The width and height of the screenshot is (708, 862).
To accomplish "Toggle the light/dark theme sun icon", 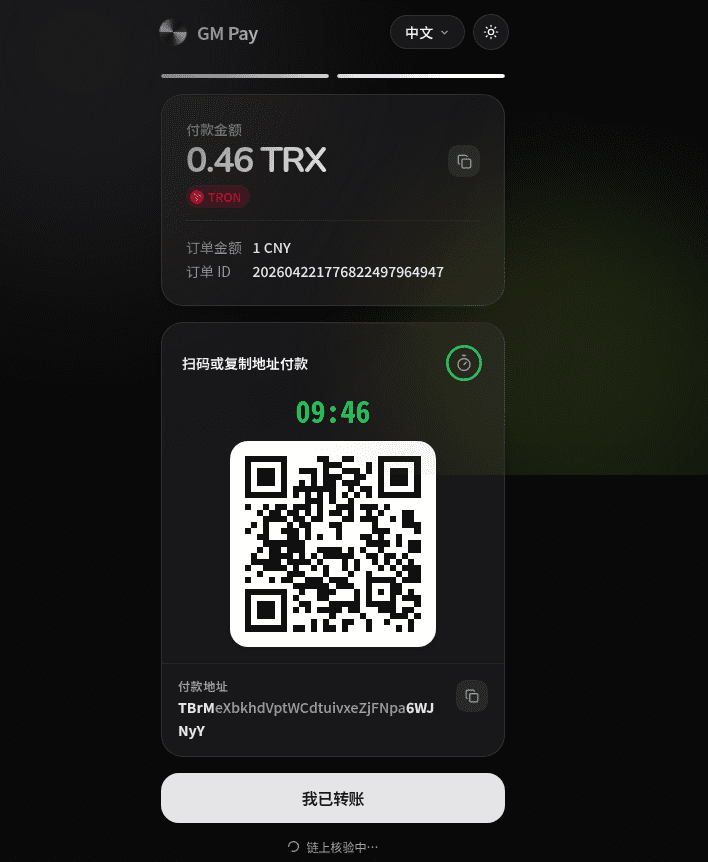I will tap(490, 33).
